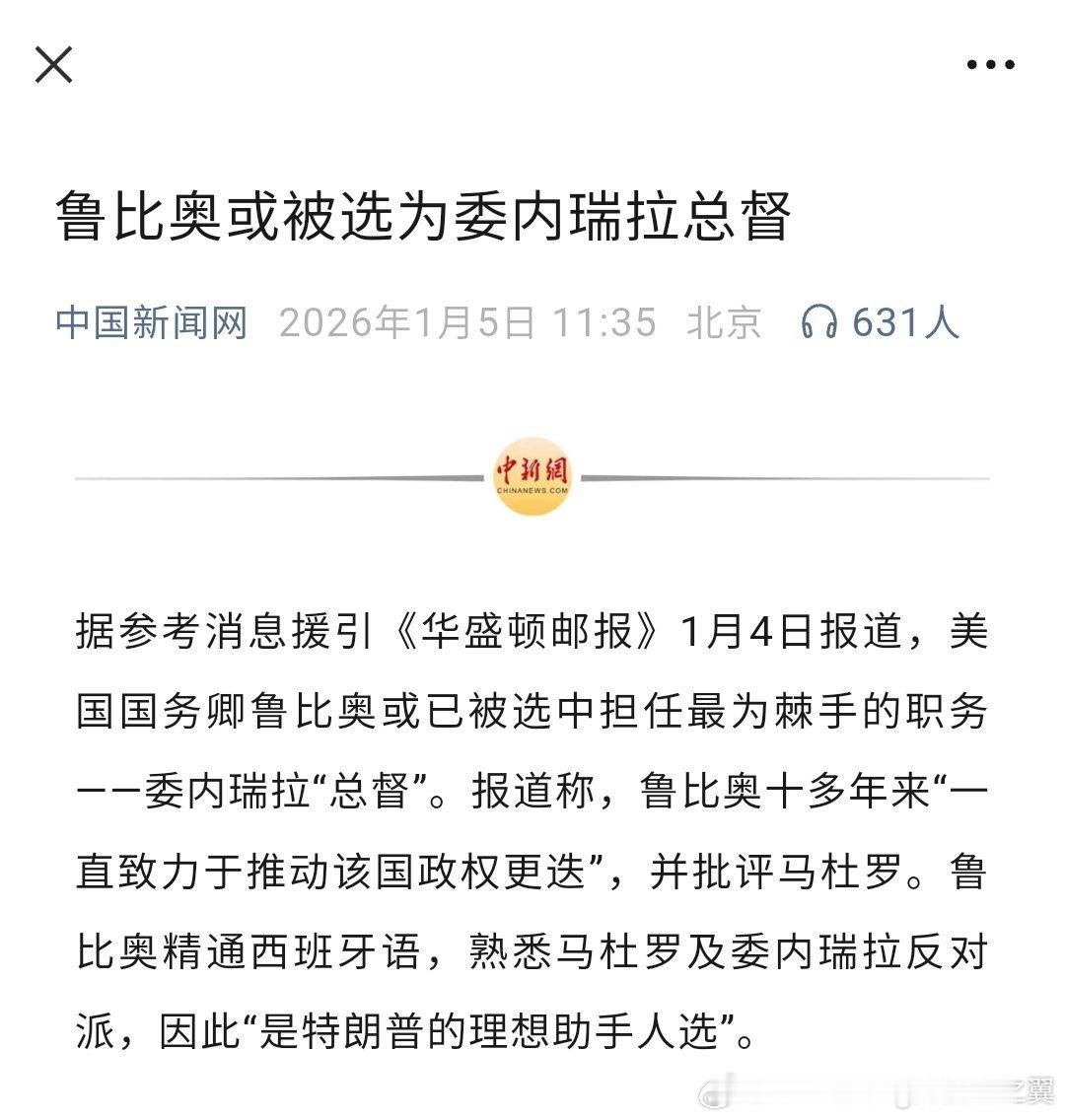
Task: Click the circular 中新网 logo badge
Action: click(532, 477)
